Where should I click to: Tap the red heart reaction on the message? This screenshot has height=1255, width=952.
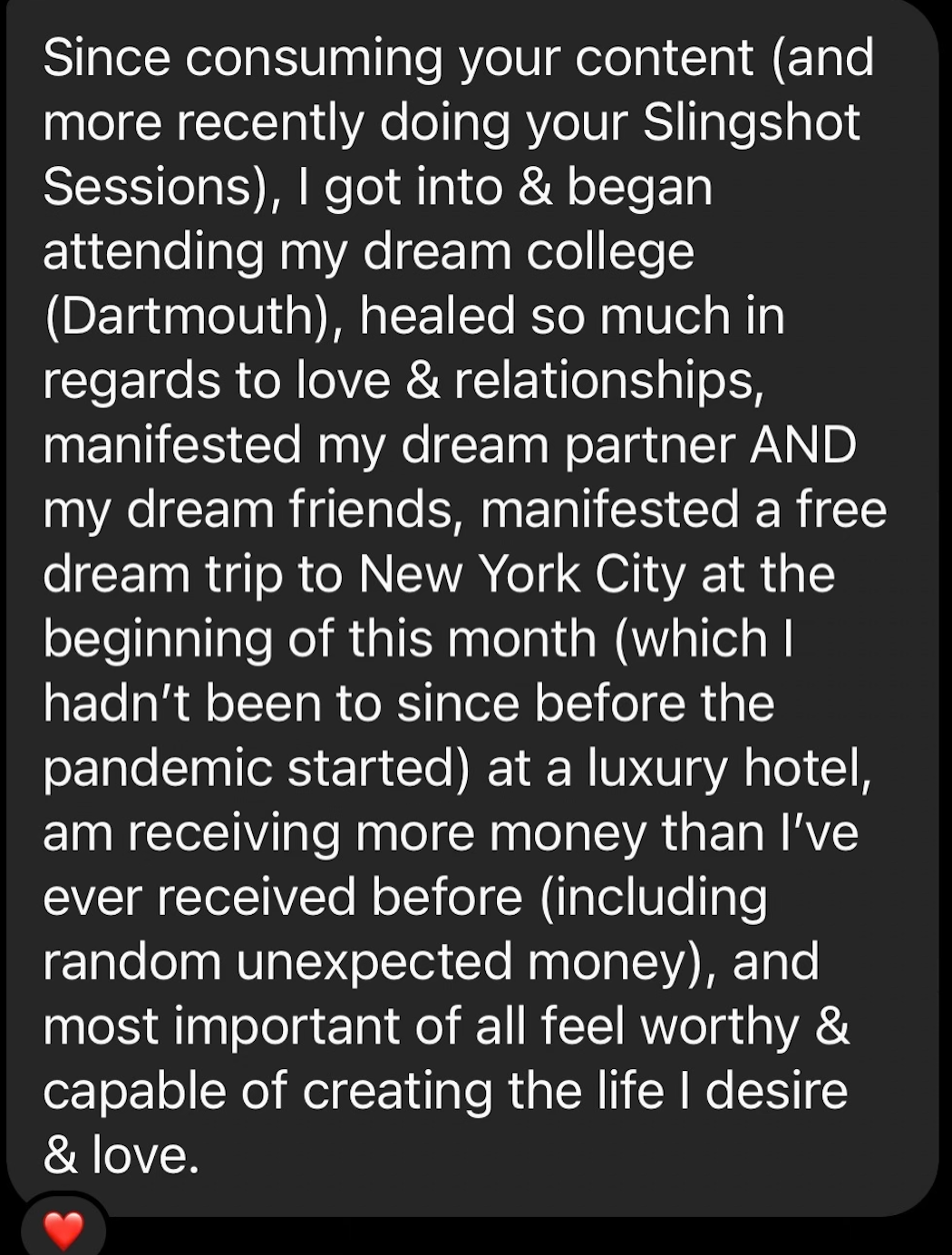point(63,1230)
